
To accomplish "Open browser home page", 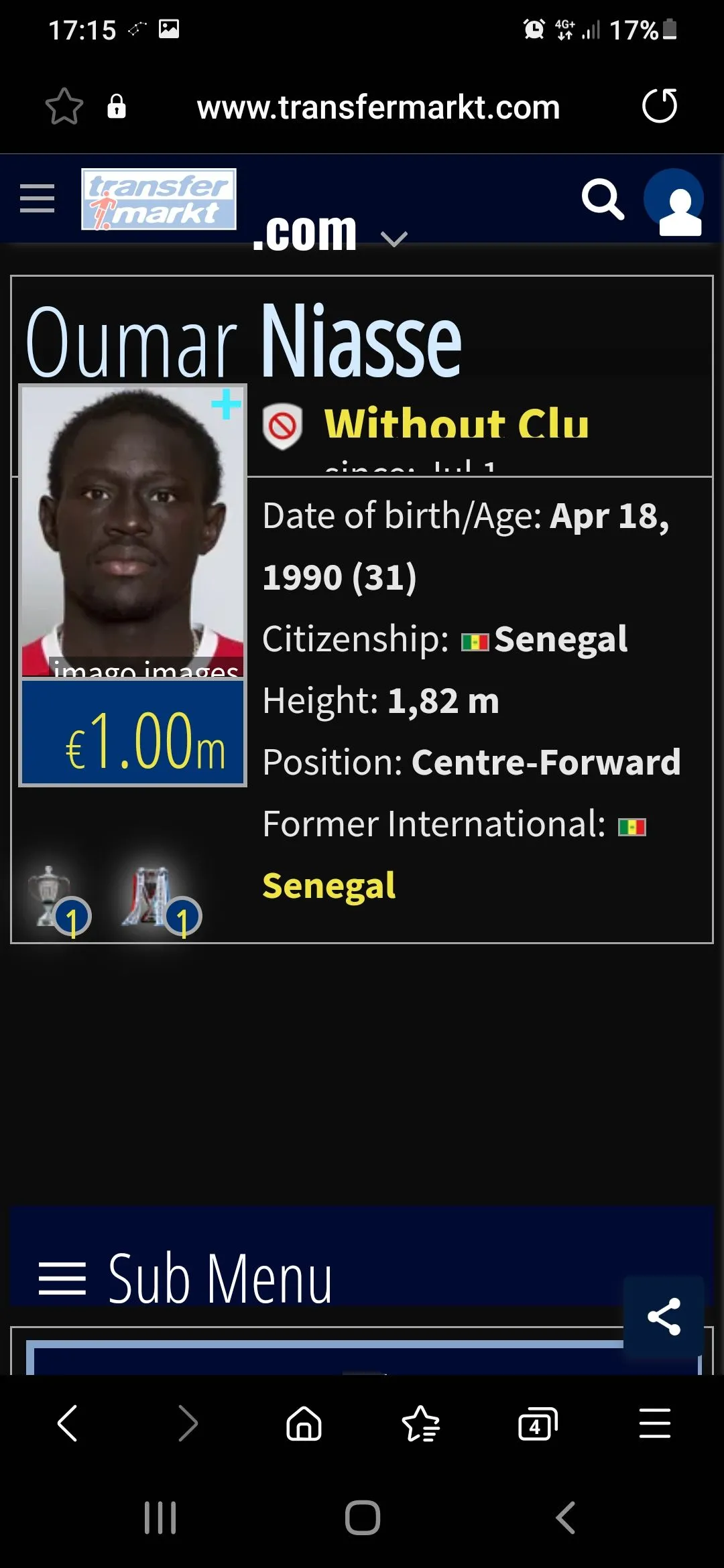I will [x=304, y=1423].
